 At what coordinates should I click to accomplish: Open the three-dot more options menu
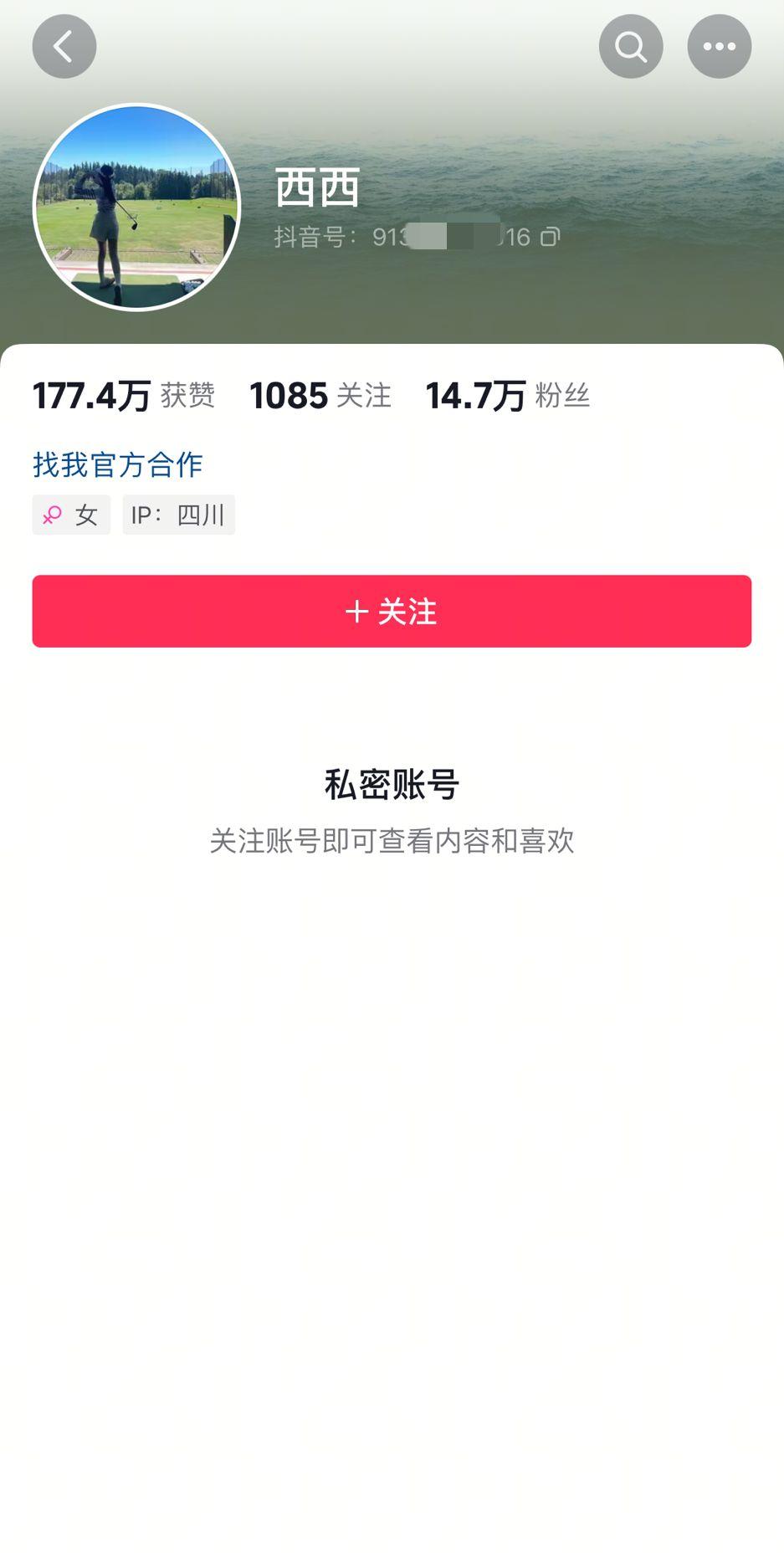[719, 47]
